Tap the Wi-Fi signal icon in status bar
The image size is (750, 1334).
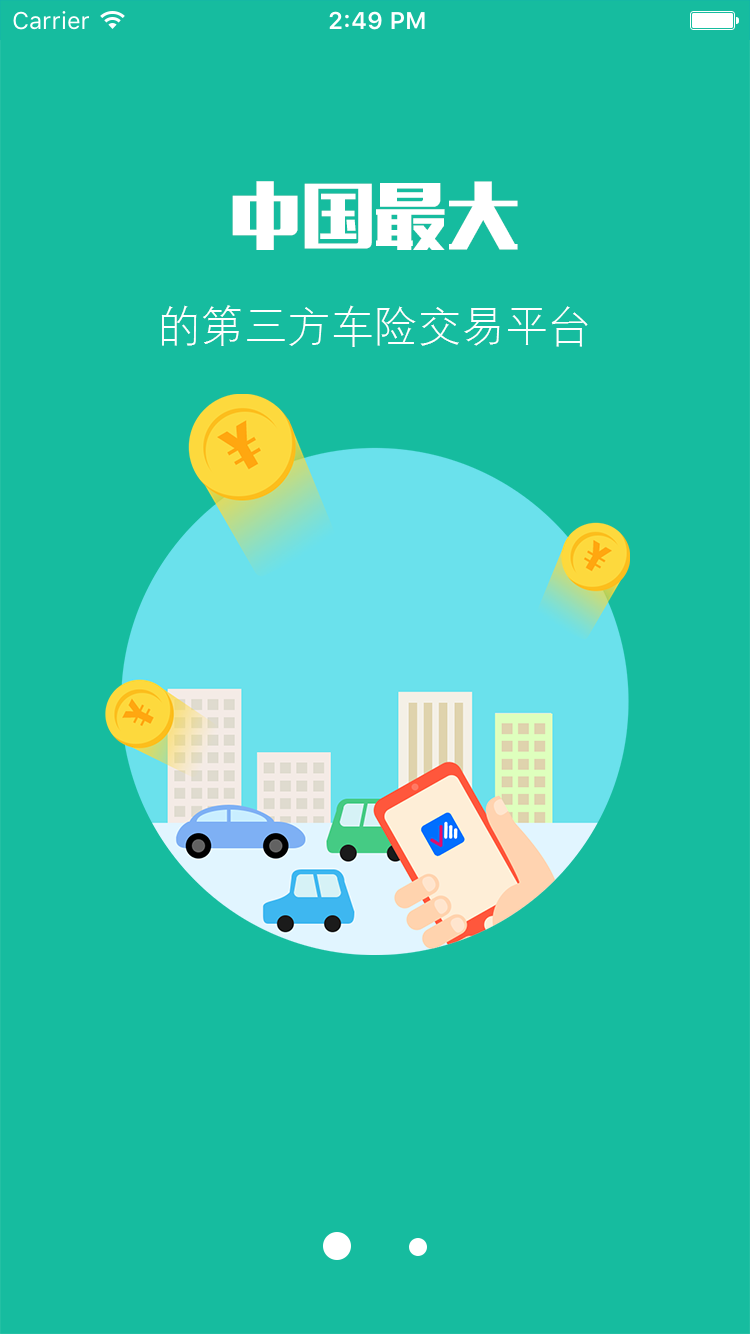coord(110,18)
